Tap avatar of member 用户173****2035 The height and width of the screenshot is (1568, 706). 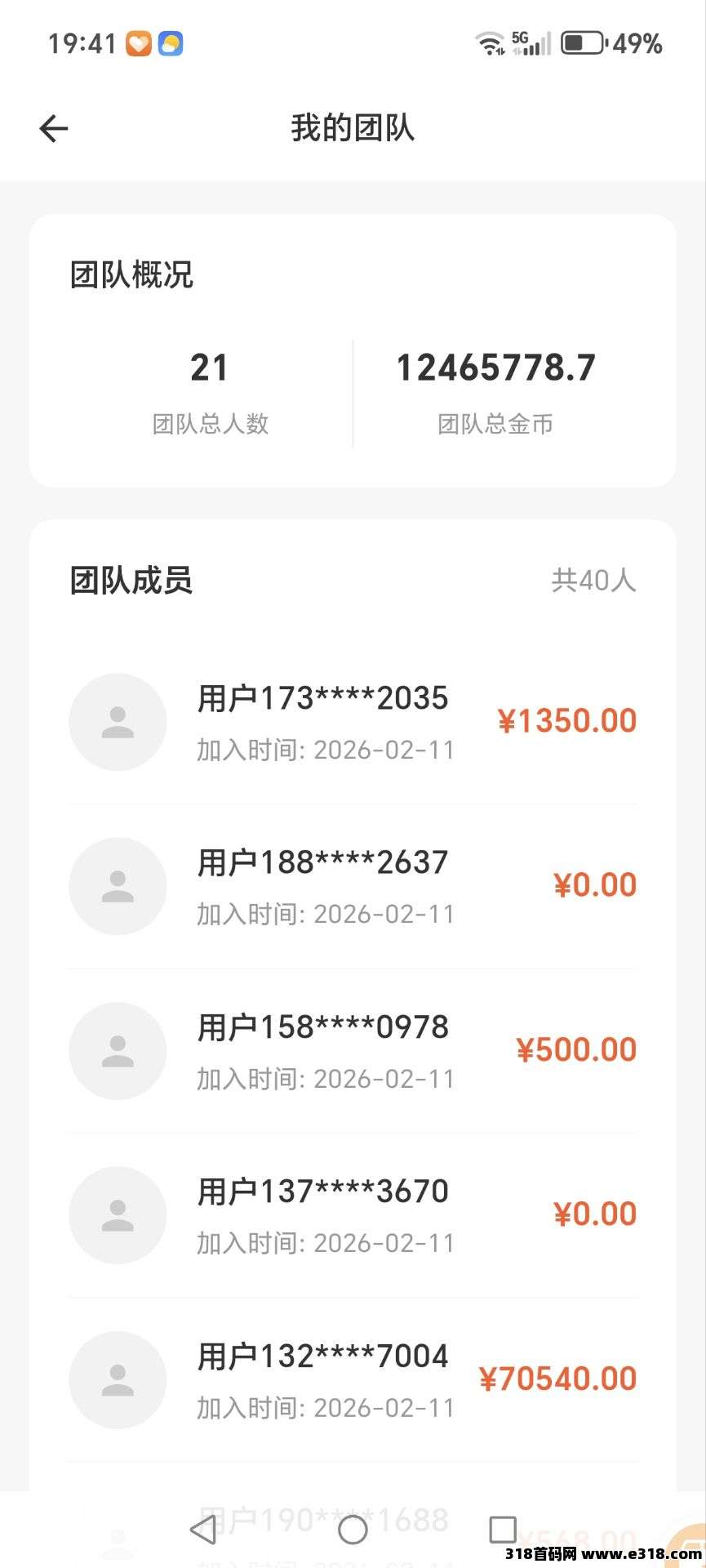click(118, 722)
